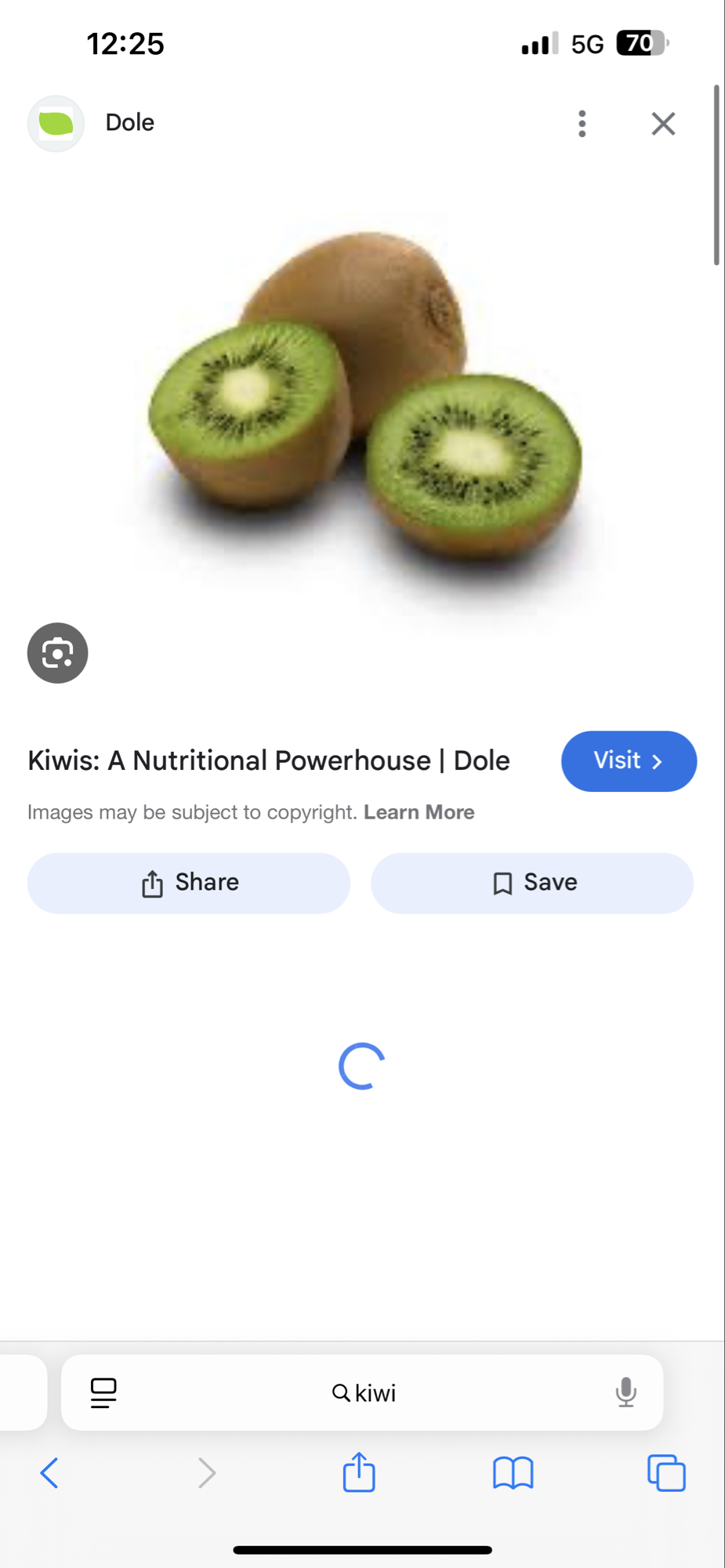Tap the Save button to bookmark image
This screenshot has height=1568, width=725.
pyautogui.click(x=532, y=883)
